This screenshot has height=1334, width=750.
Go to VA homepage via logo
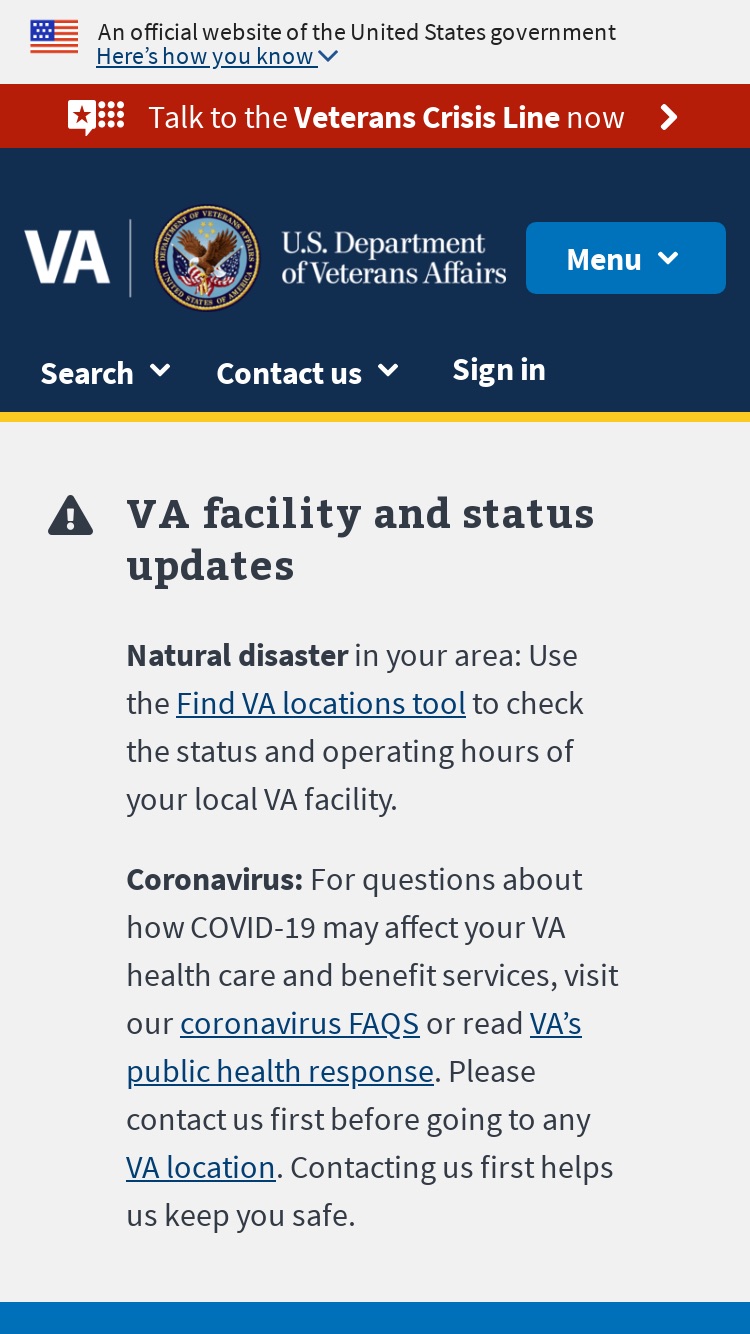[266, 258]
